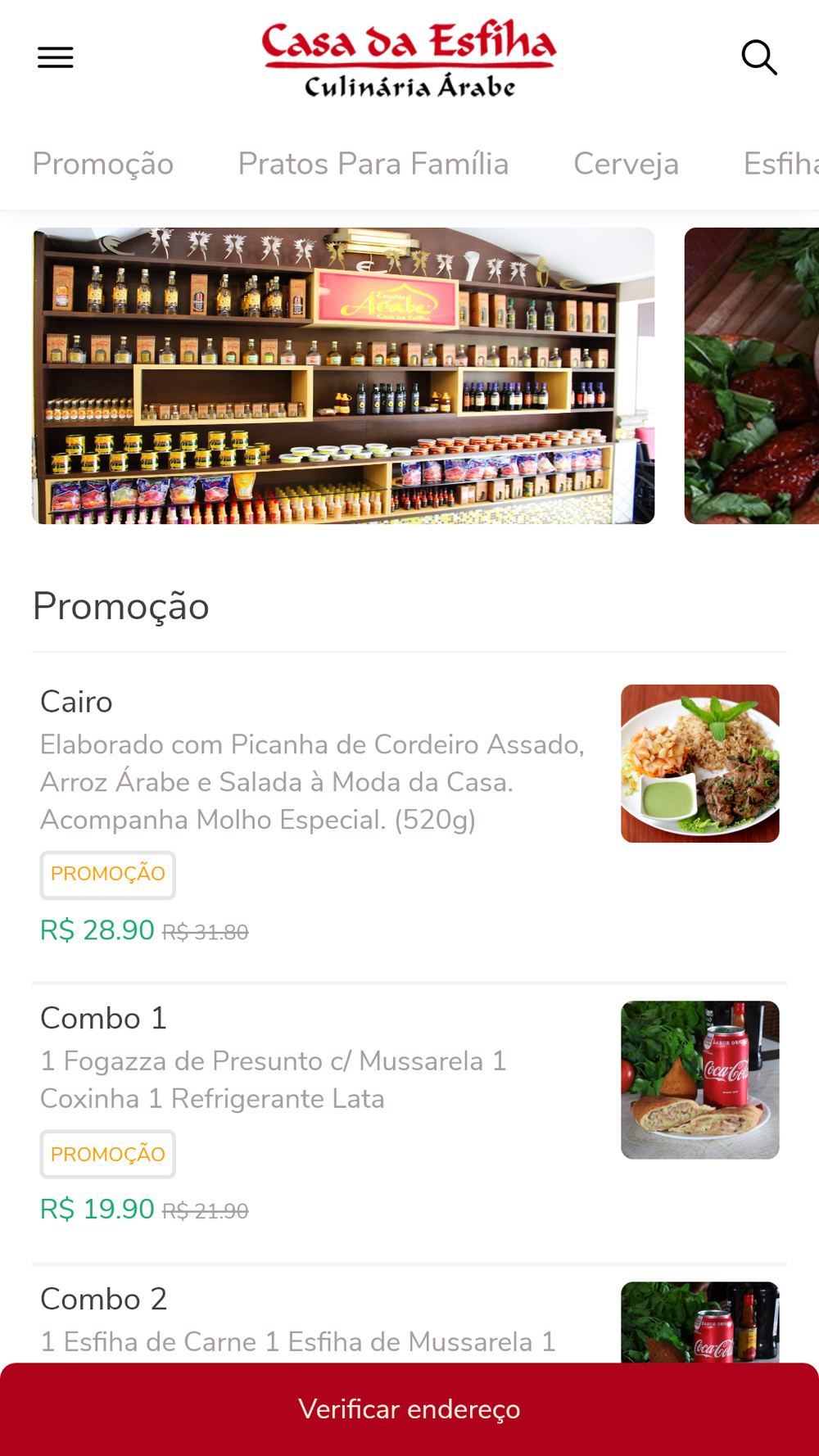
Task: Open the search icon
Action: [x=758, y=57]
